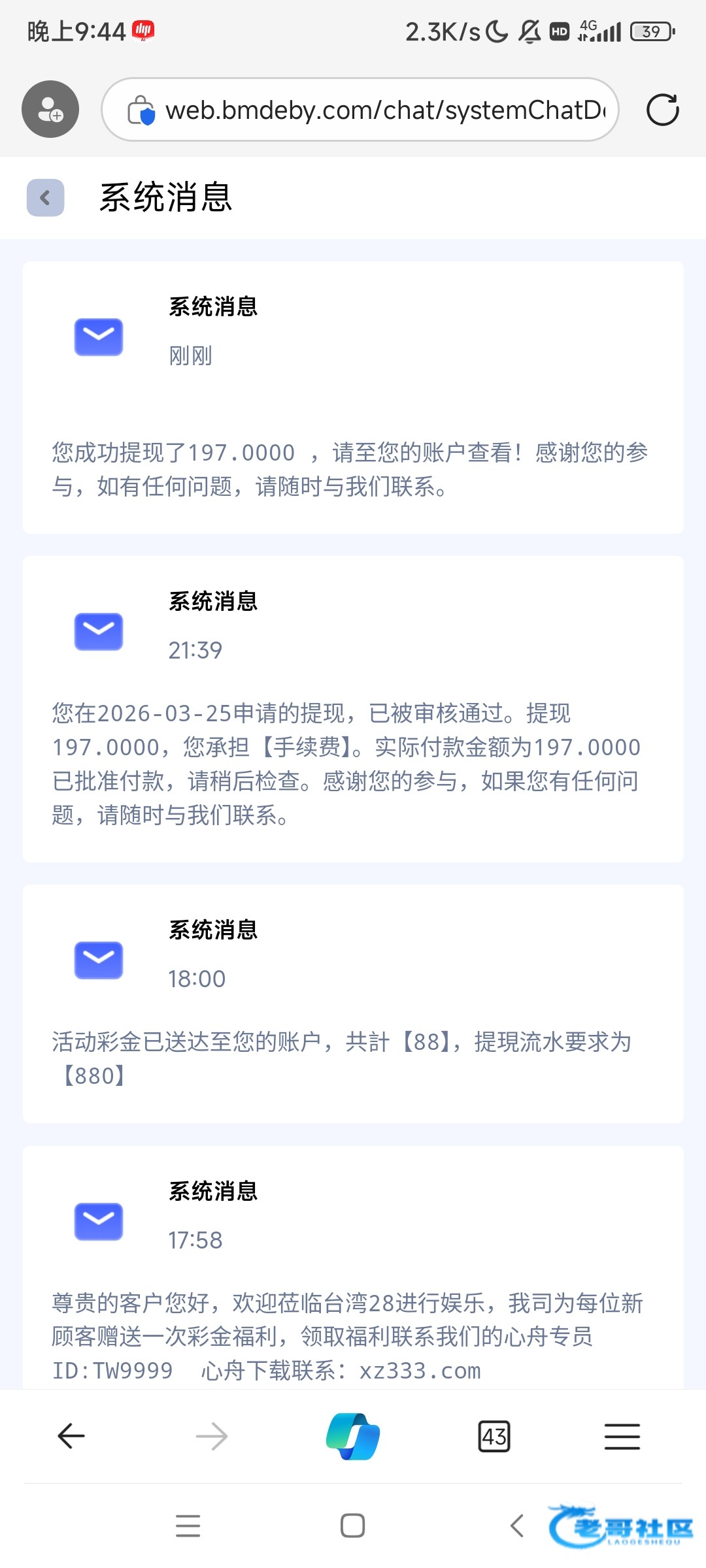Open the browser hamburger menu
Viewport: 706px width, 1568px height.
622,1436
